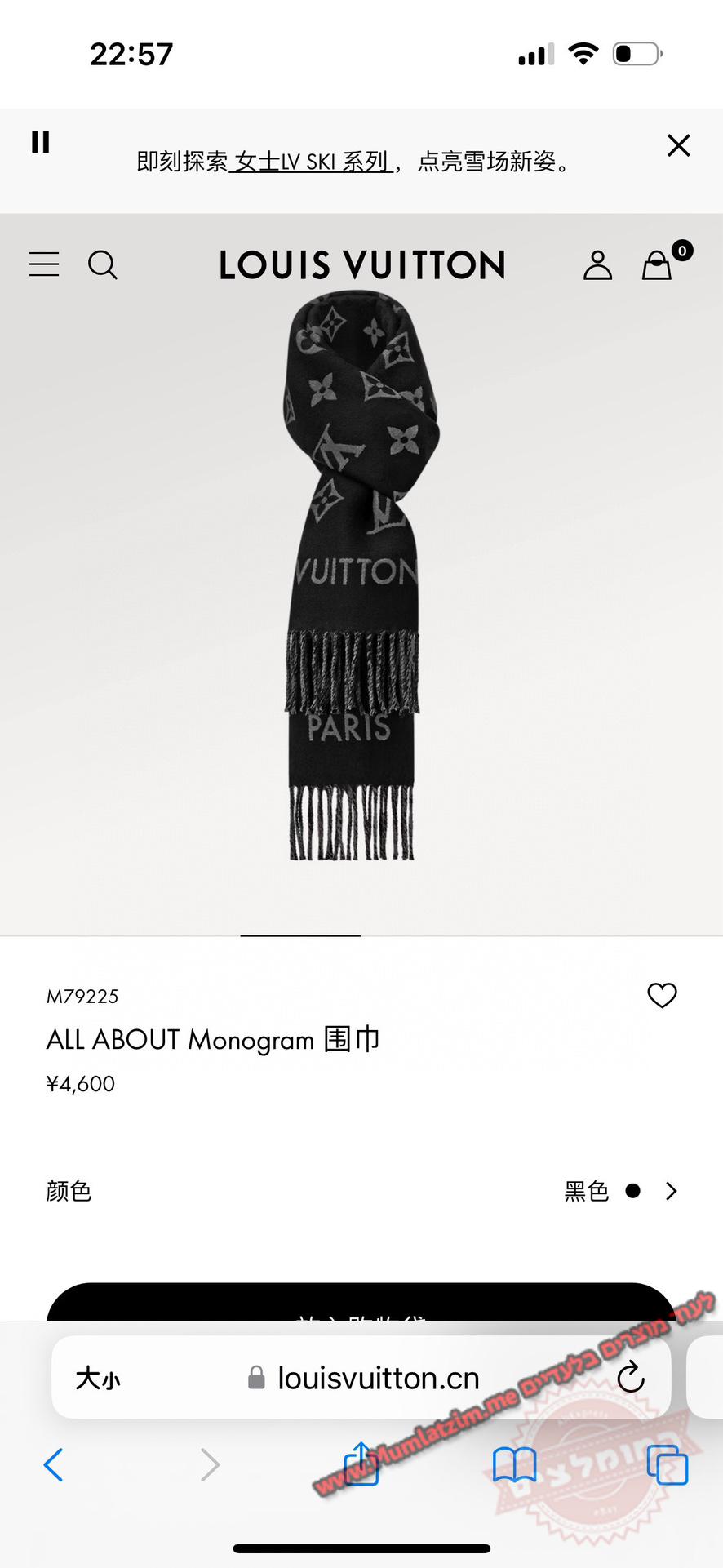The image size is (723, 1568).
Task: View the shopping bag
Action: [x=658, y=264]
